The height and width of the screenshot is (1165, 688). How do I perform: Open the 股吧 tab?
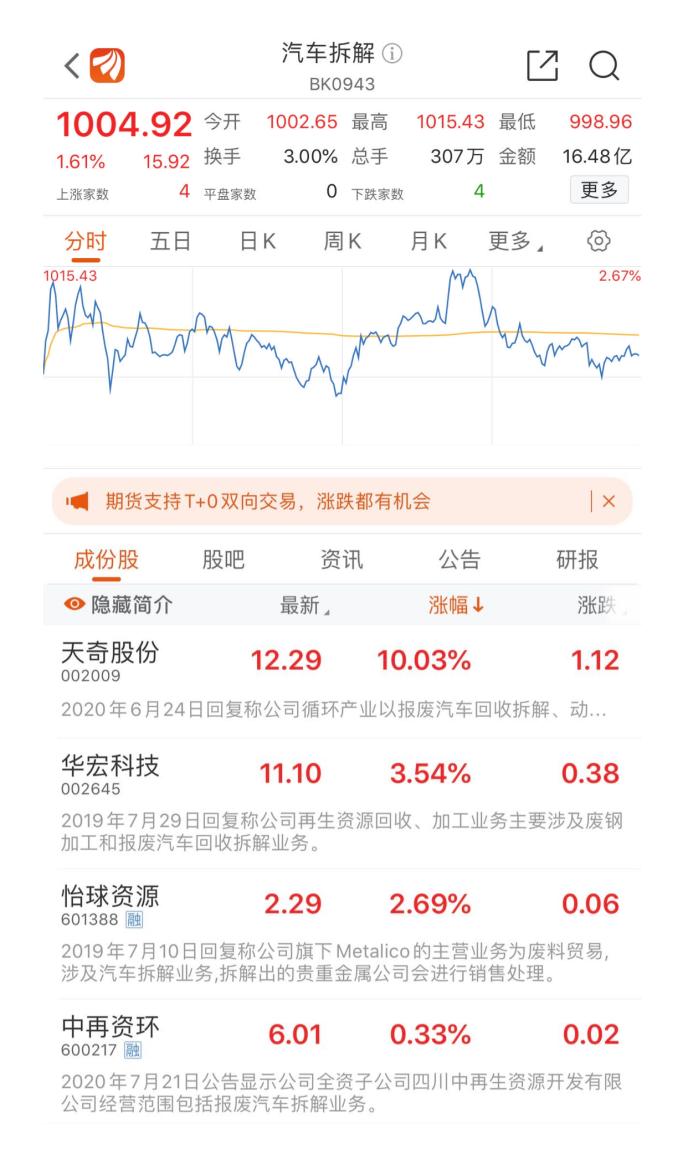pyautogui.click(x=223, y=560)
